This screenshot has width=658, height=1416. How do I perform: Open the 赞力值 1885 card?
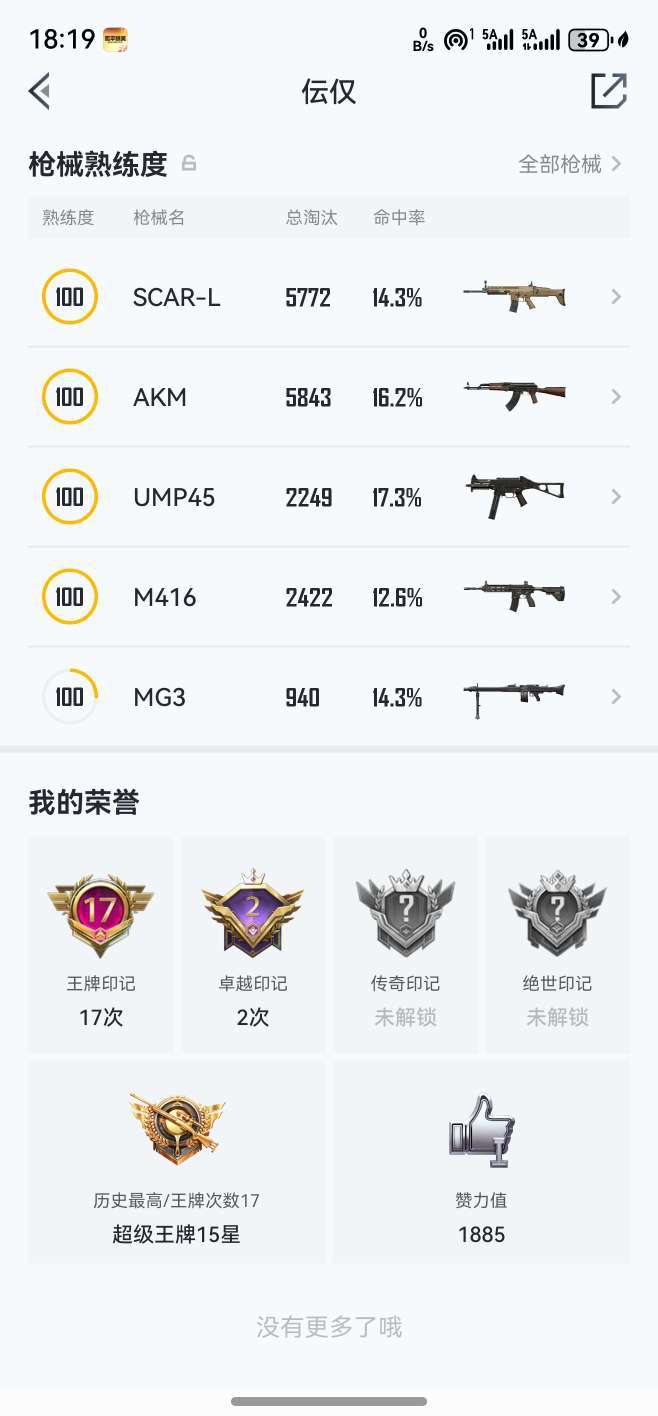481,1162
